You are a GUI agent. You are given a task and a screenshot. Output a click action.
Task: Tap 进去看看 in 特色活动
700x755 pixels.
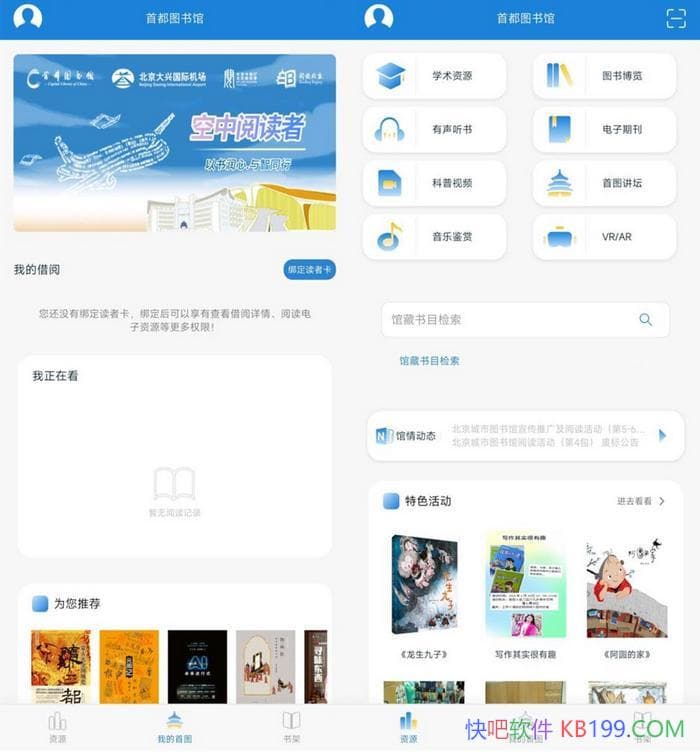640,501
